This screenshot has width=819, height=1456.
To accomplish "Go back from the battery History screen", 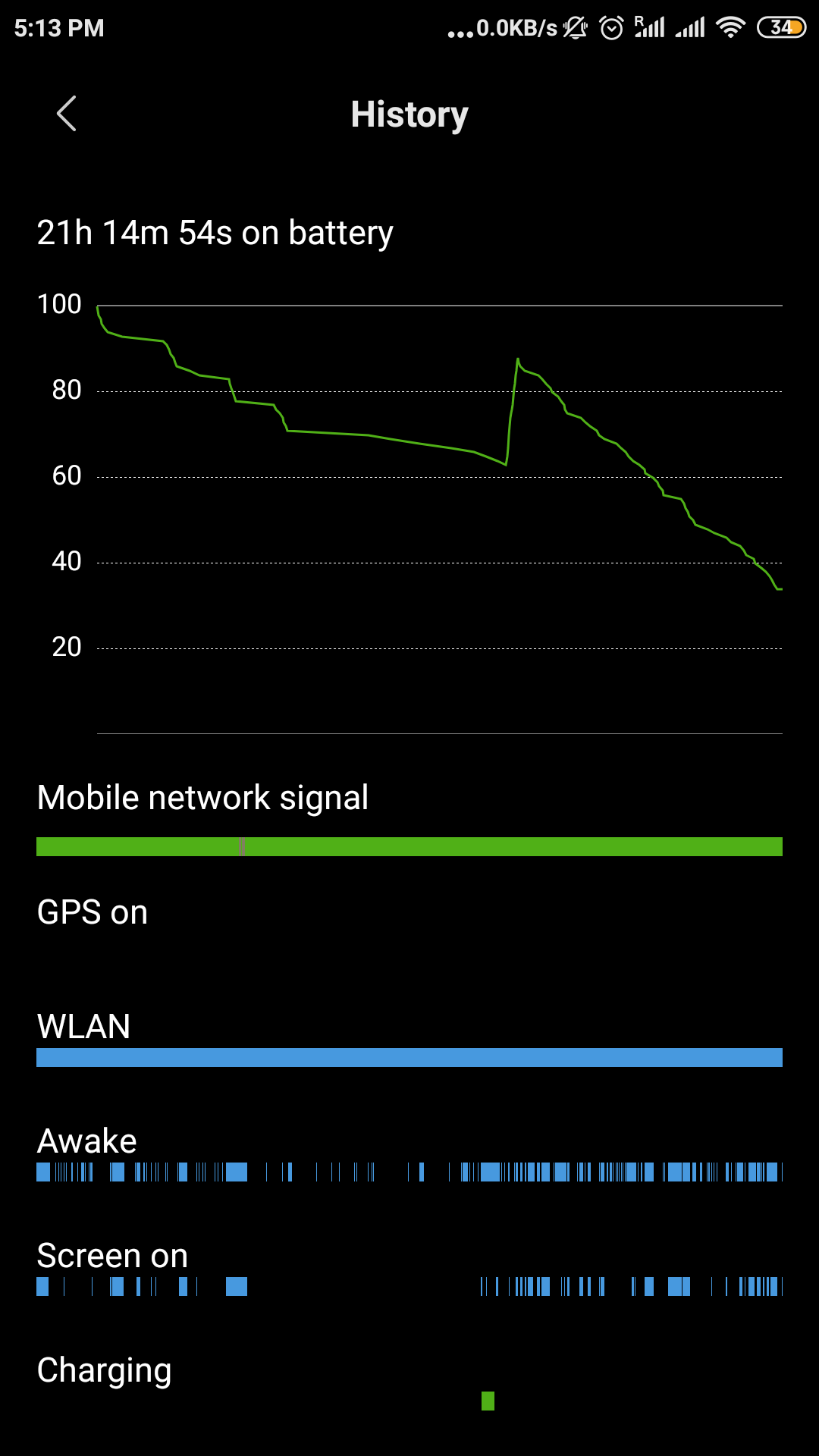I will pyautogui.click(x=67, y=114).
